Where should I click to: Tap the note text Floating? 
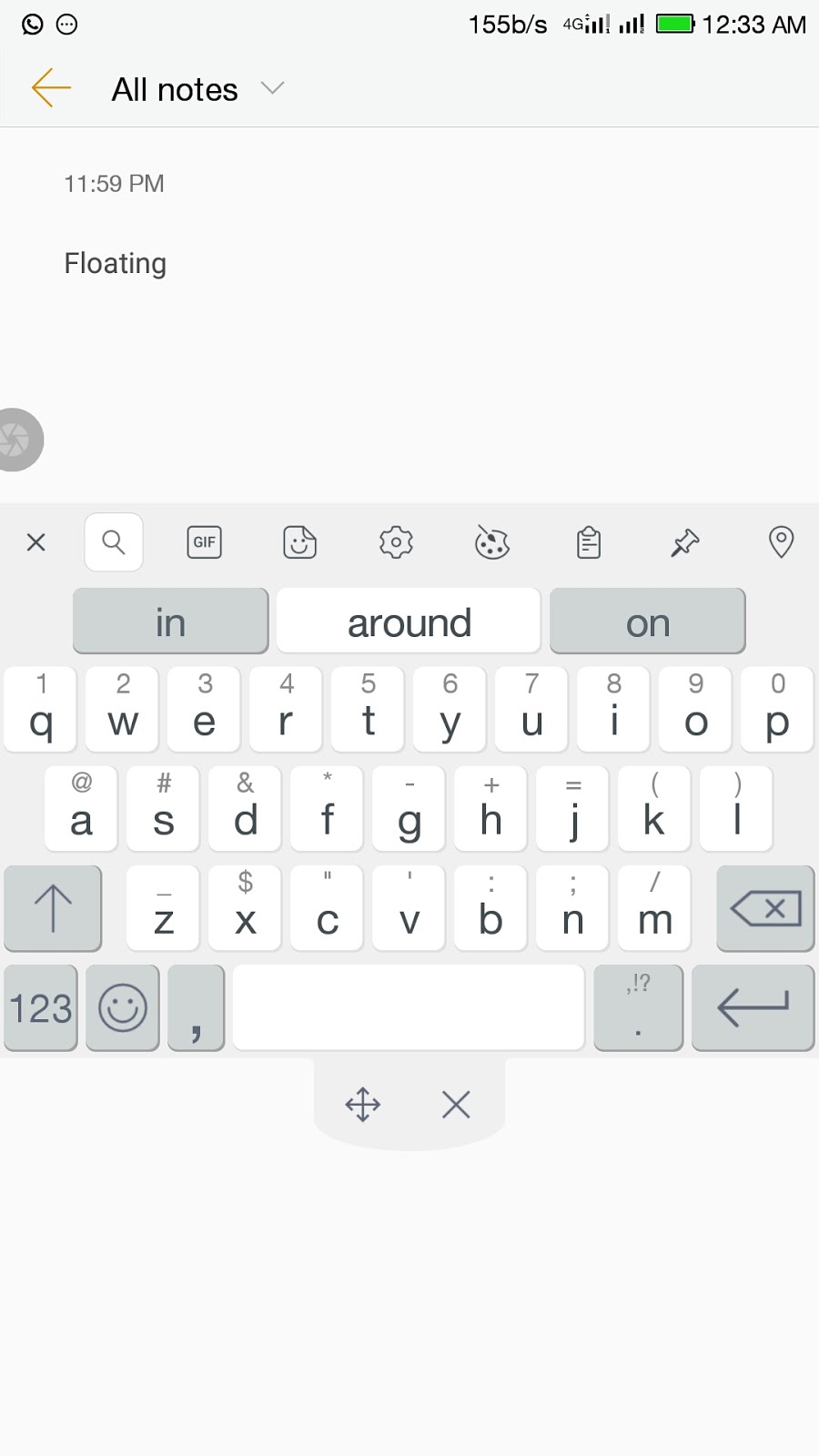click(116, 263)
